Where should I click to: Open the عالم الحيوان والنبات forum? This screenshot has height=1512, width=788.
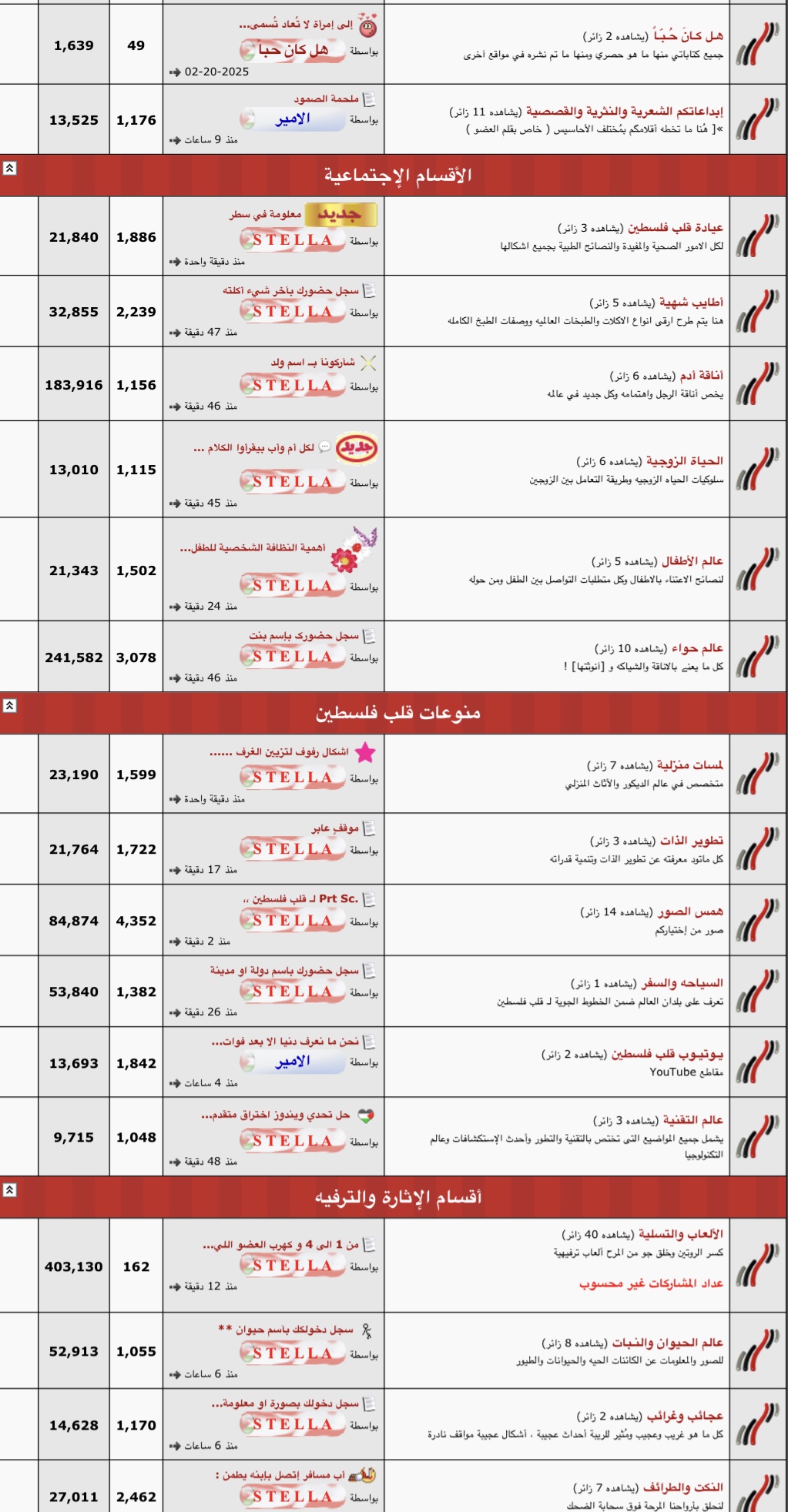point(667,1343)
